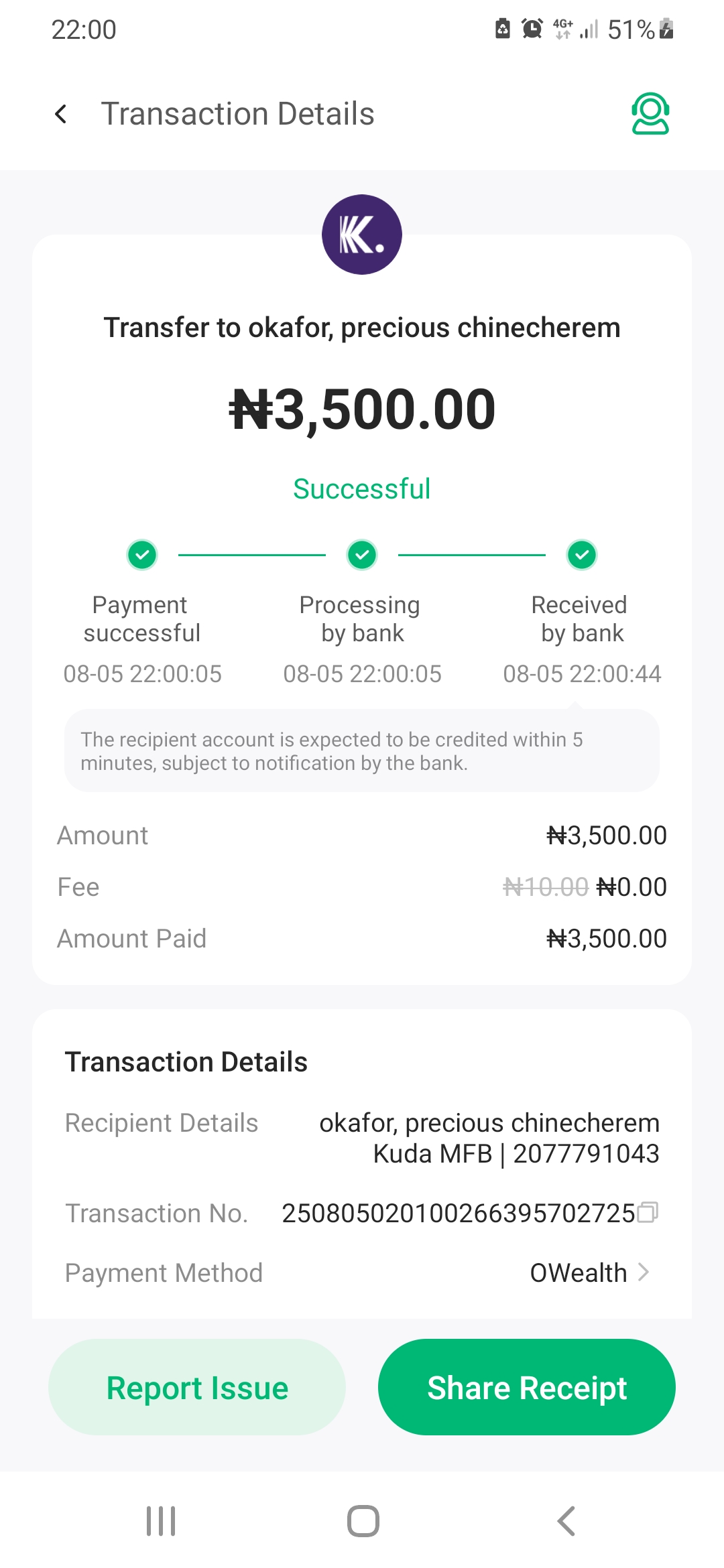724x1568 pixels.
Task: Tap the Report Issue button
Action: point(197,1387)
